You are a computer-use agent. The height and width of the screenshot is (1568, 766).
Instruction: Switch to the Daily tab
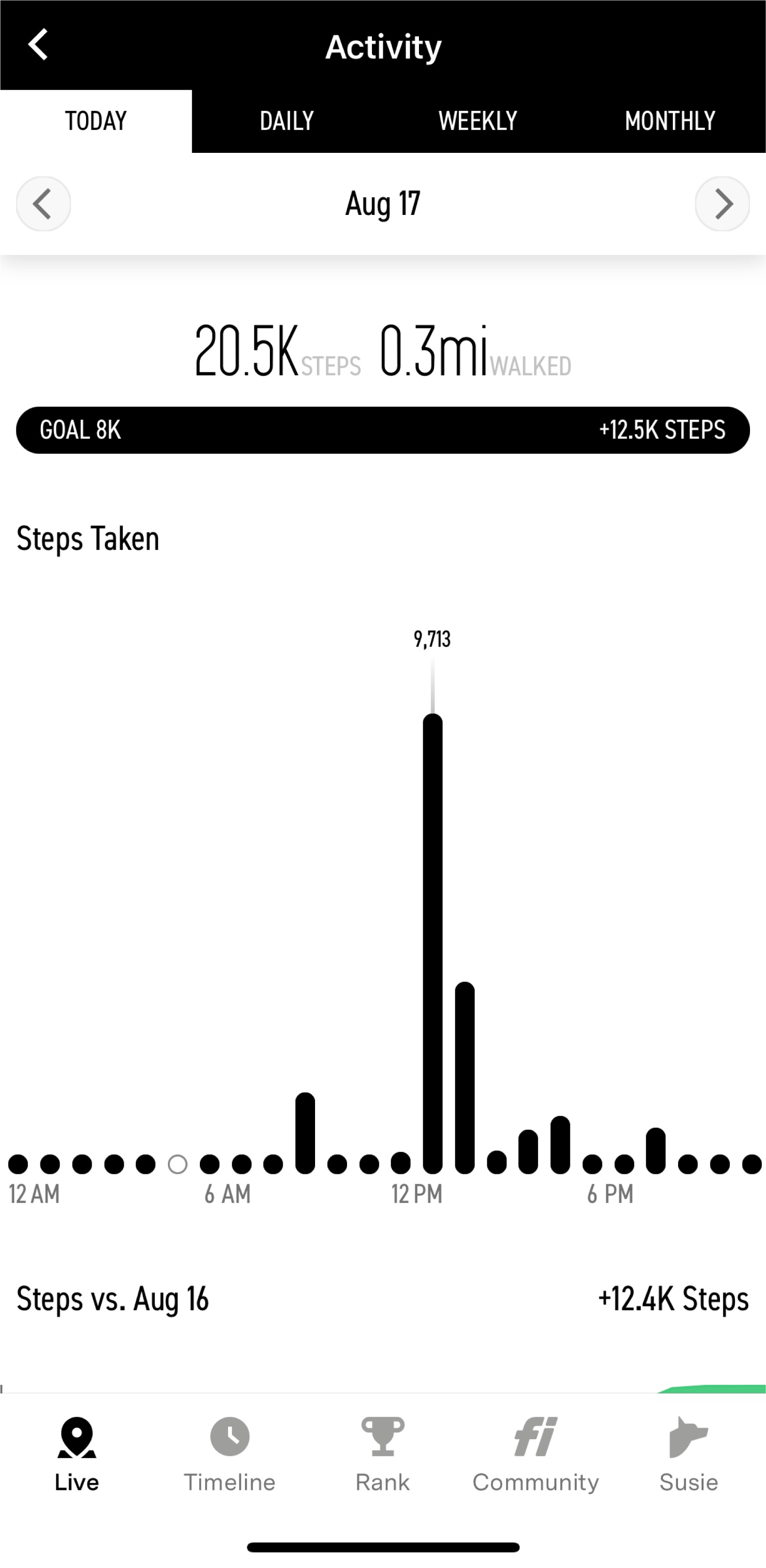(286, 120)
